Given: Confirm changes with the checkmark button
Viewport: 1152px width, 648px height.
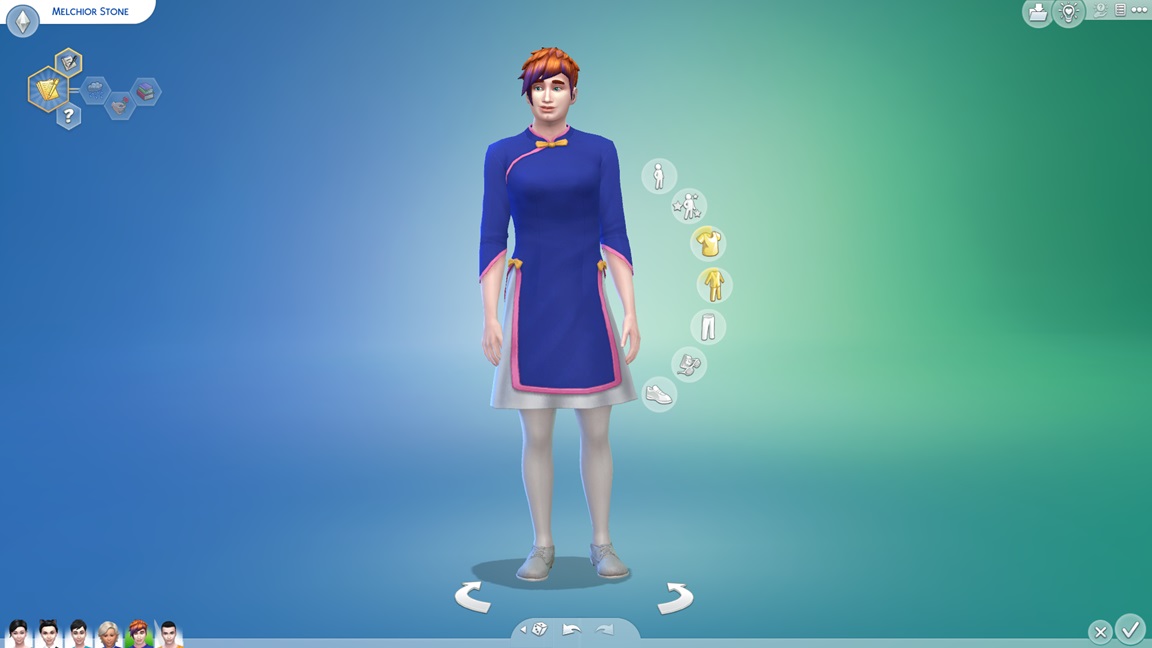Looking at the screenshot, I should (1130, 630).
